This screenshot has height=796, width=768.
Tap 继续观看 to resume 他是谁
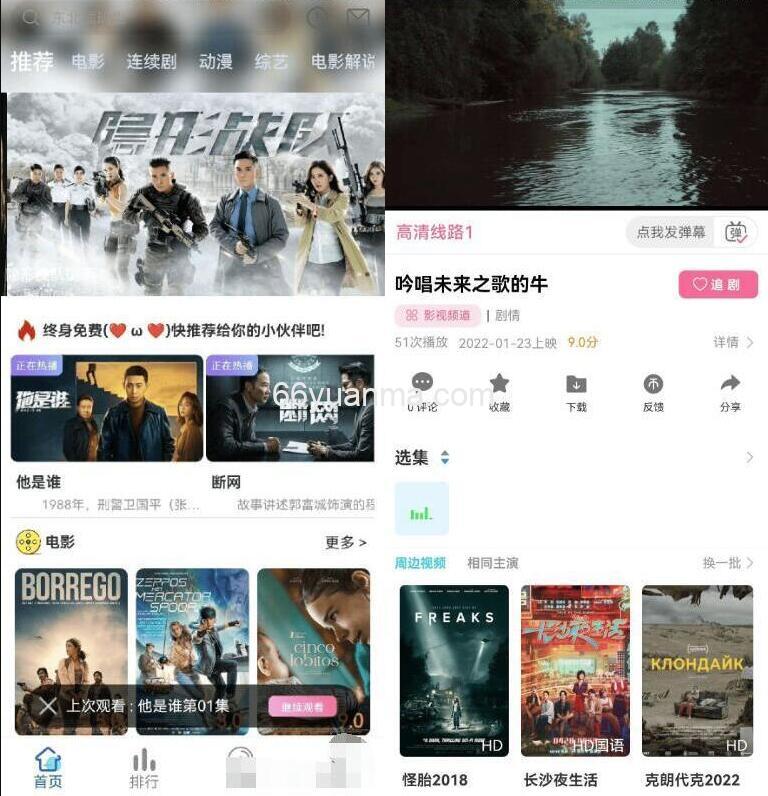pos(312,707)
